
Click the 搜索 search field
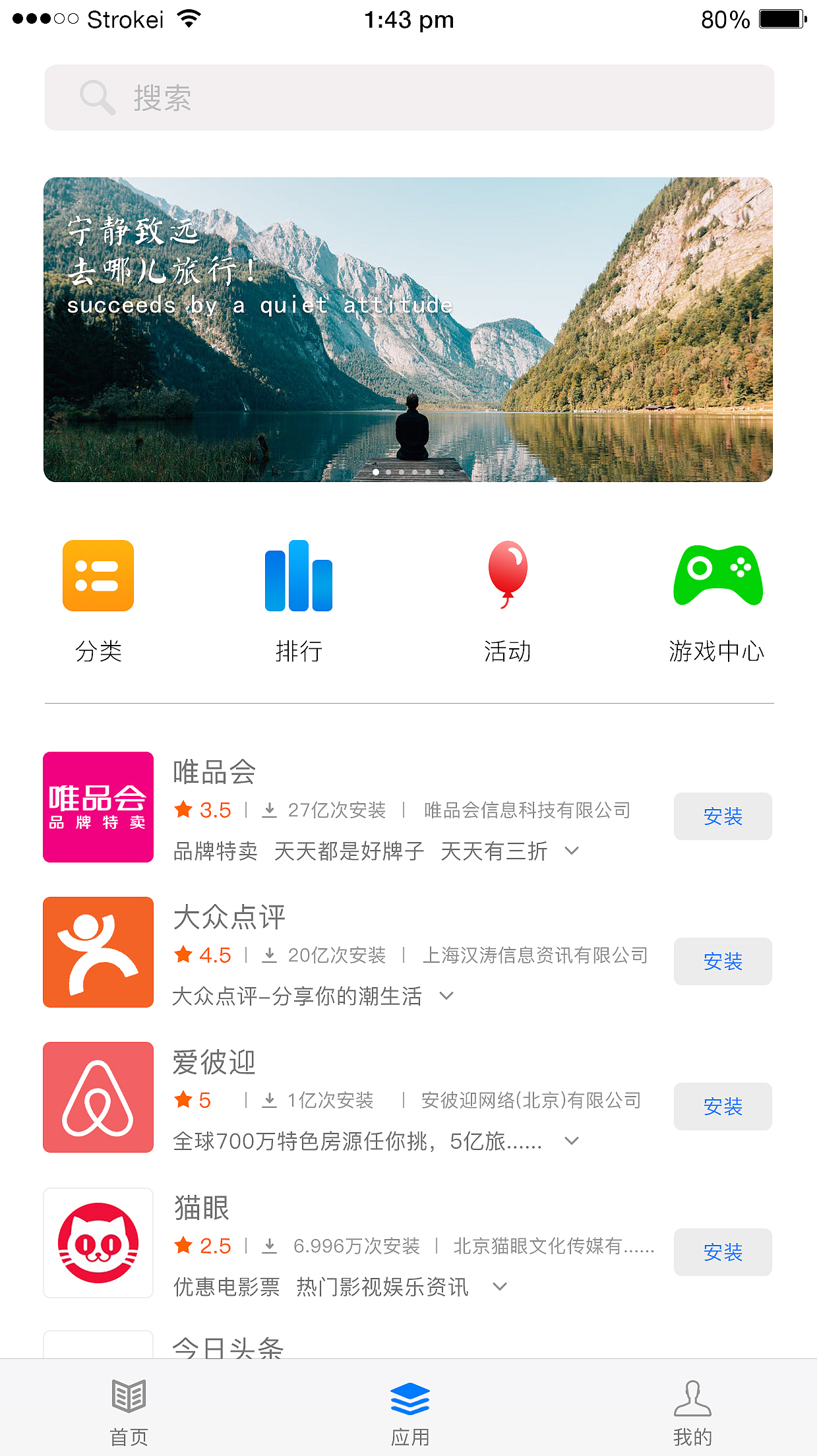(409, 97)
